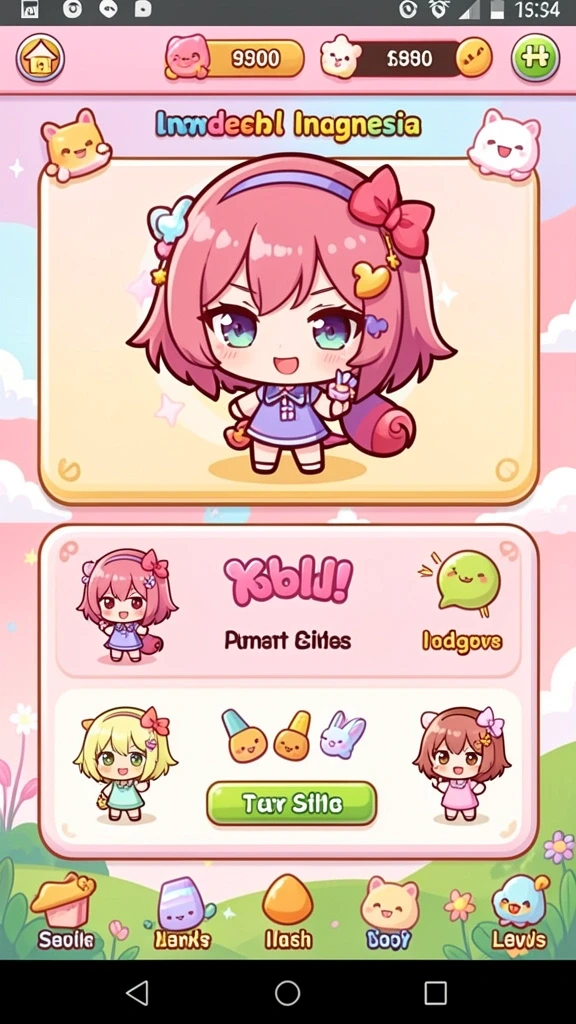Tap the system home button
The image size is (576, 1024).
point(287,993)
